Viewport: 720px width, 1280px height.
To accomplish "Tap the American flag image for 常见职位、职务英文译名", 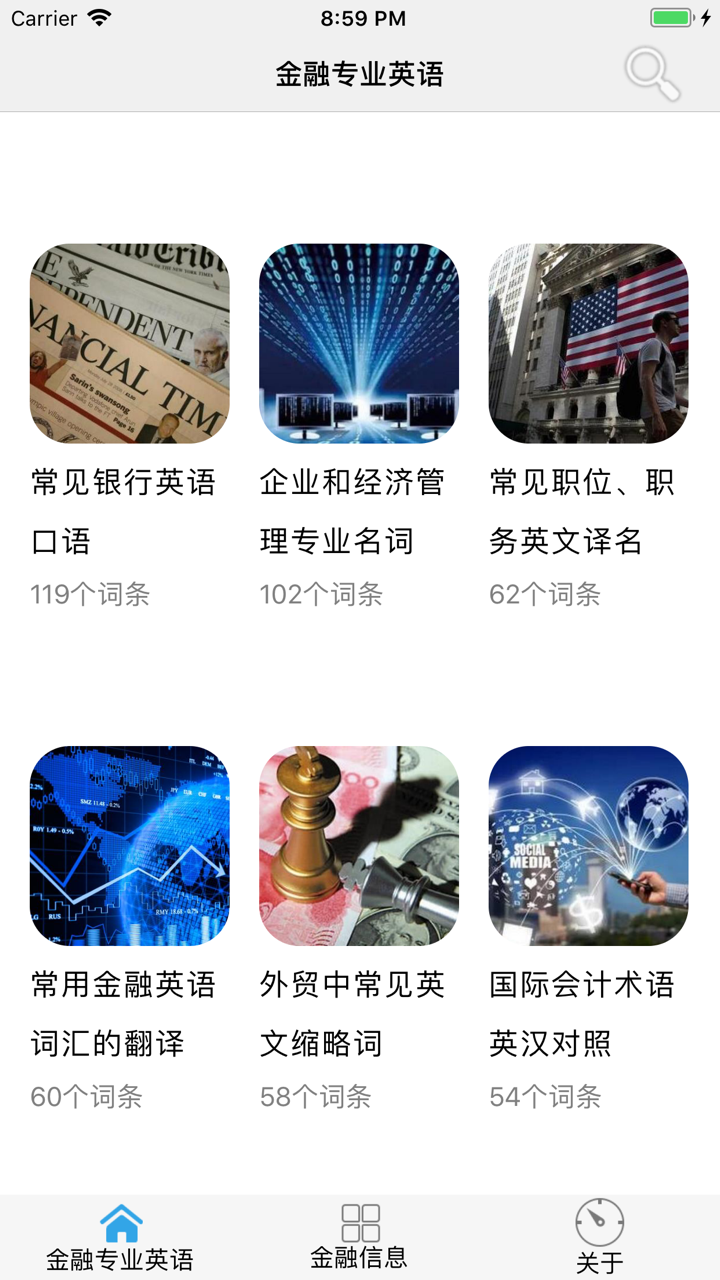I will point(588,343).
